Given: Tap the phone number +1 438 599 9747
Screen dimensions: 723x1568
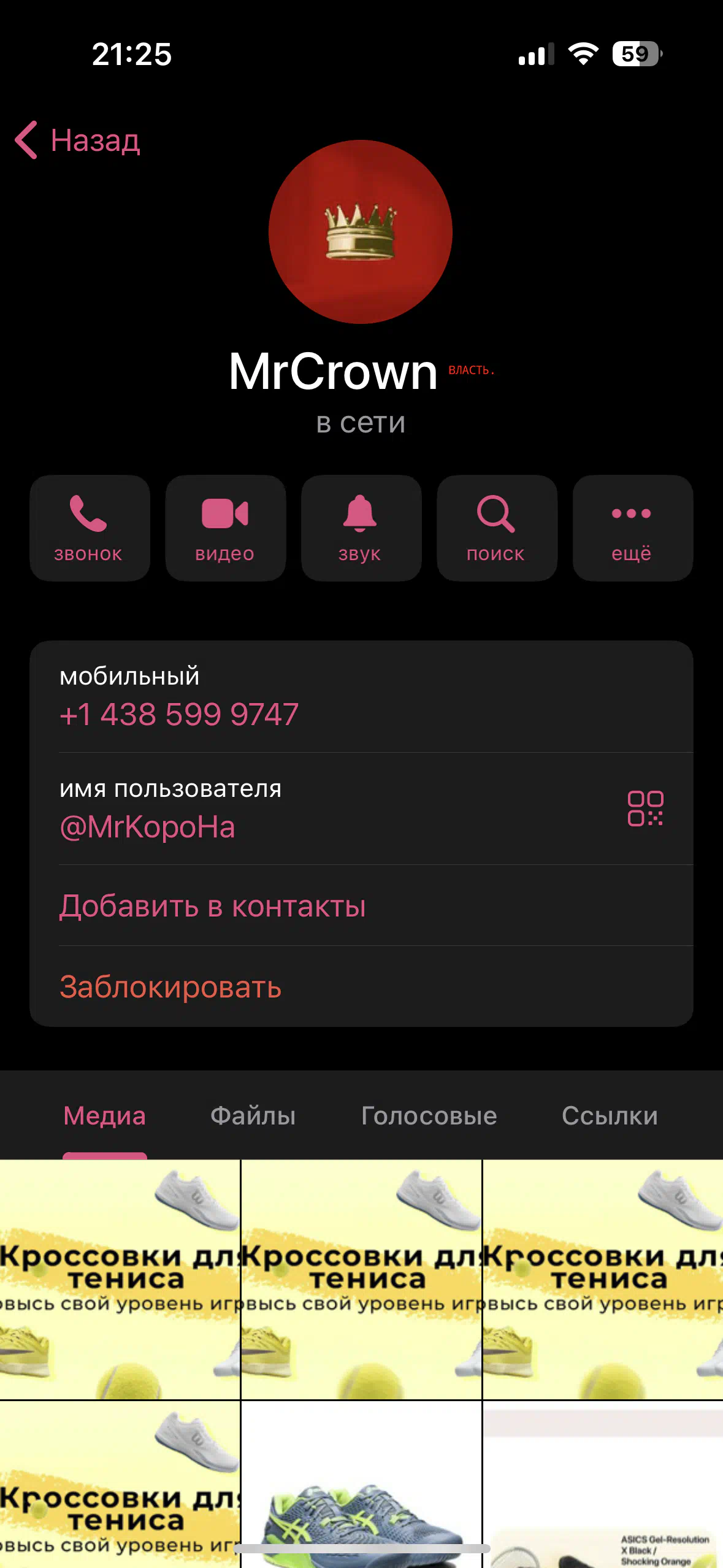Looking at the screenshot, I should (x=179, y=715).
